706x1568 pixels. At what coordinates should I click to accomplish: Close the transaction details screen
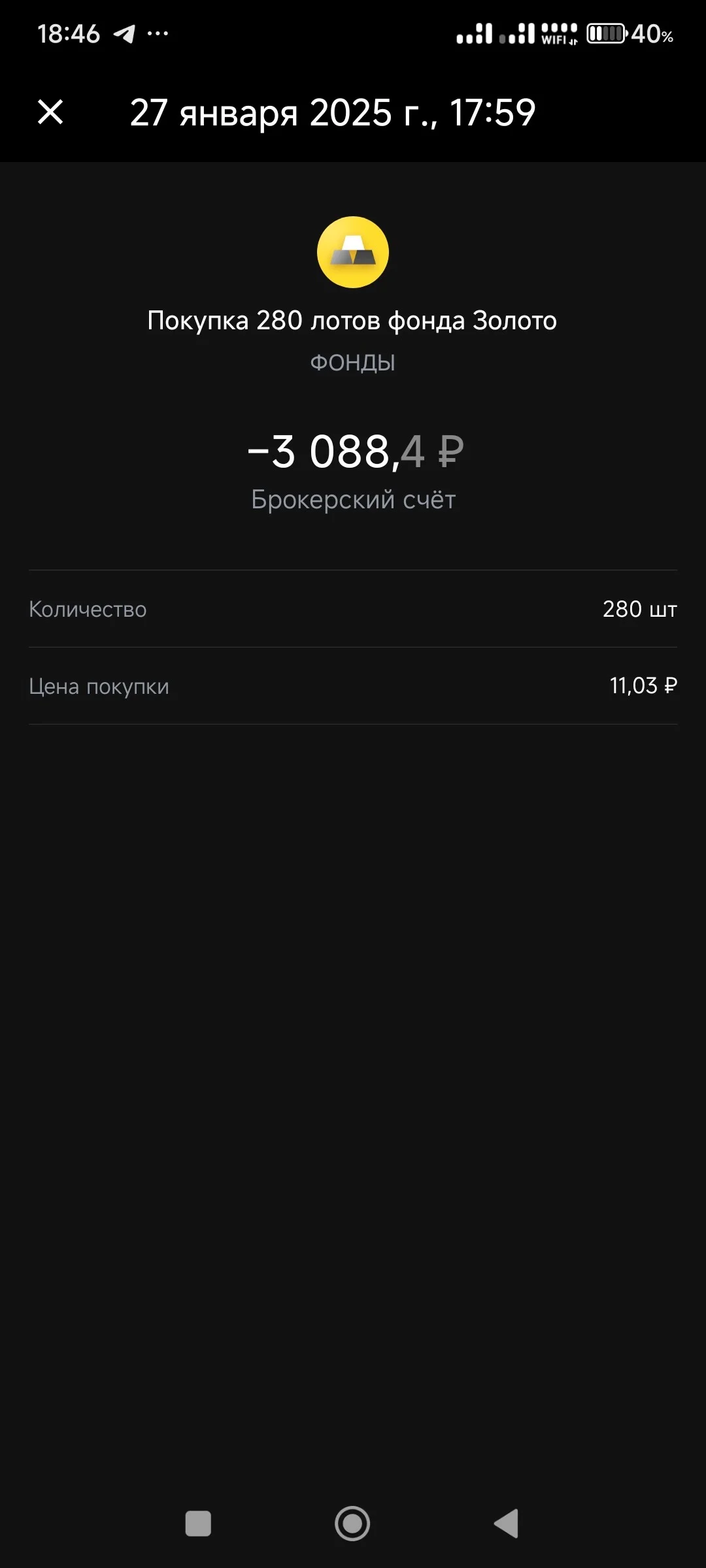click(50, 112)
